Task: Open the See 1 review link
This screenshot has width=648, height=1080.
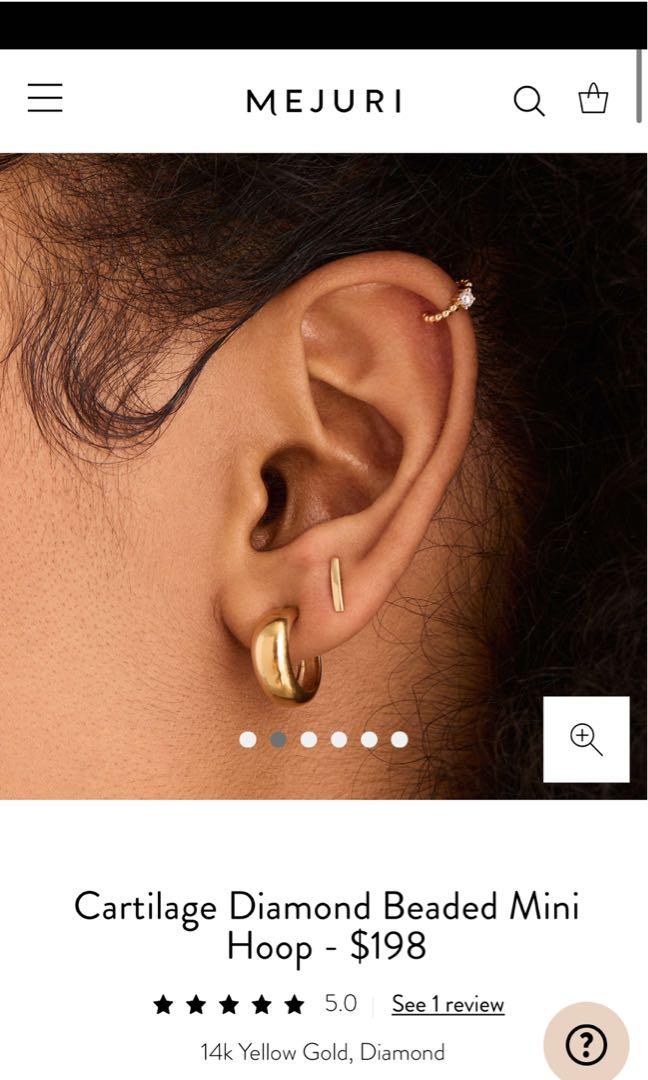Action: coord(447,1004)
